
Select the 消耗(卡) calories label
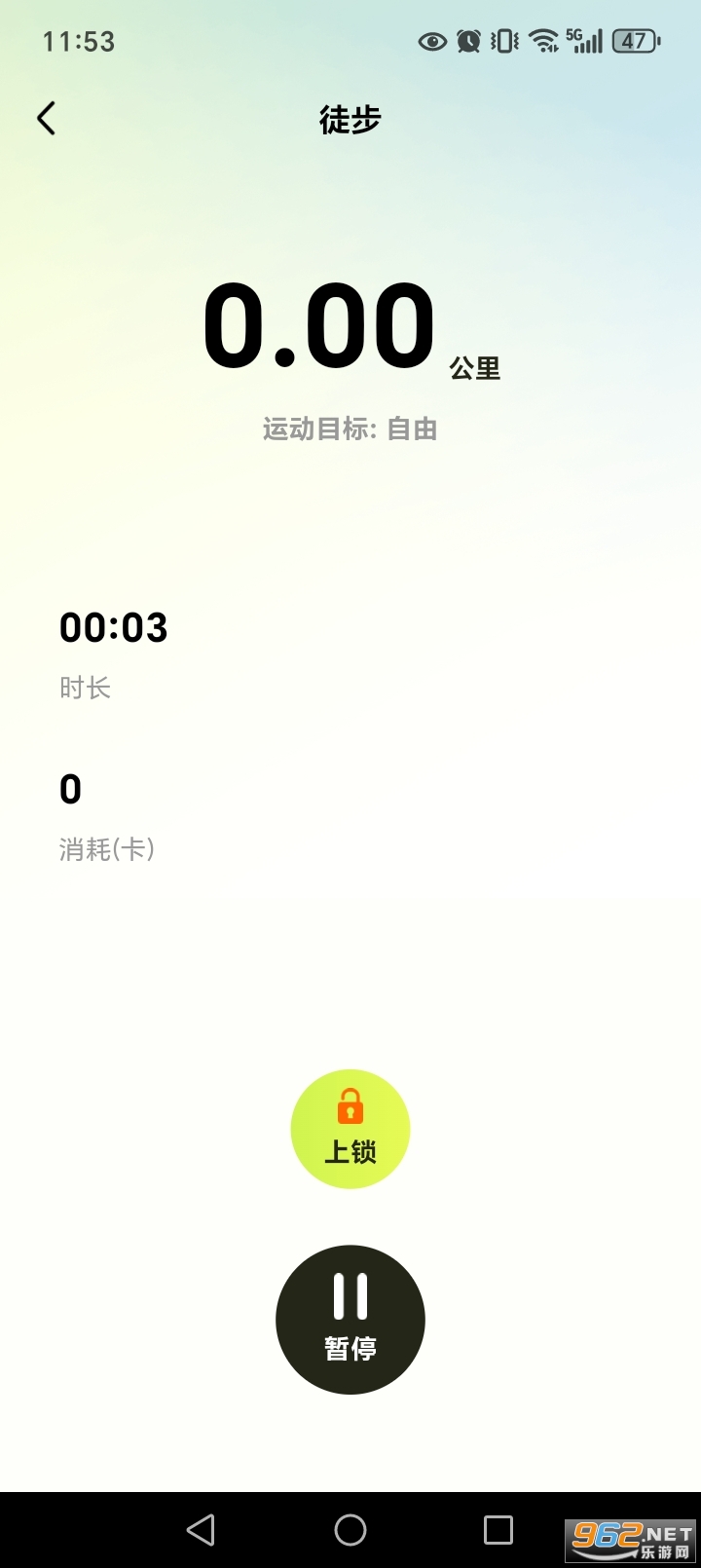106,849
